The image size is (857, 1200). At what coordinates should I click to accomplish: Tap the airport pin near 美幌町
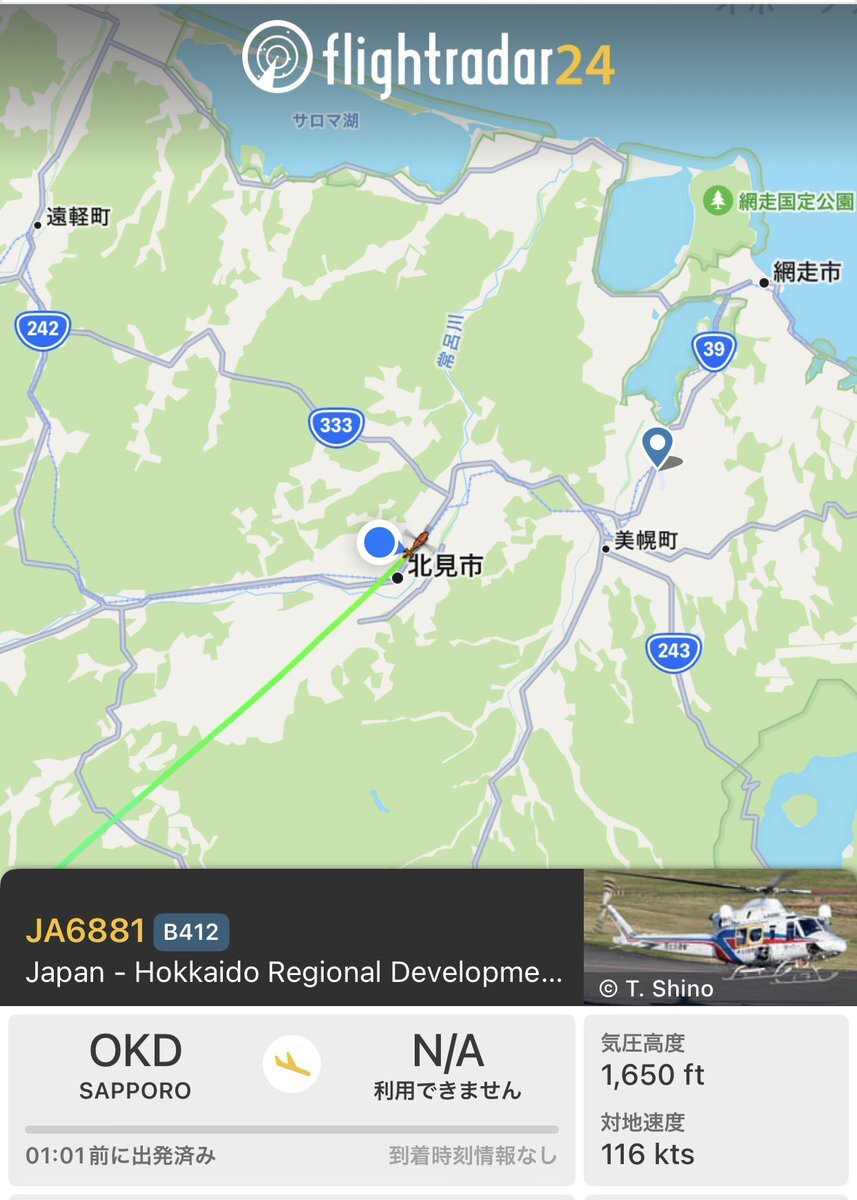click(x=657, y=446)
